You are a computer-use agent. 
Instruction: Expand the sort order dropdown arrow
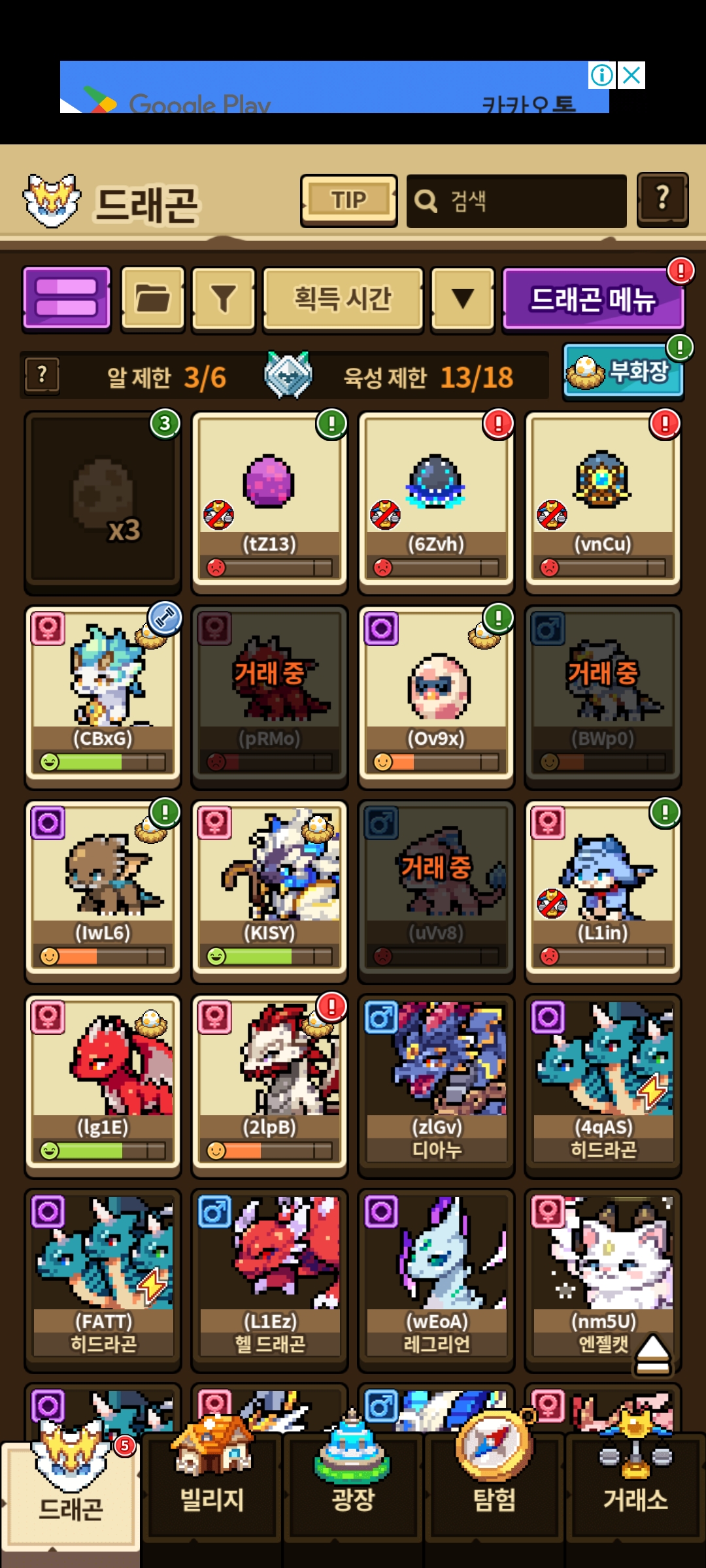coord(463,299)
